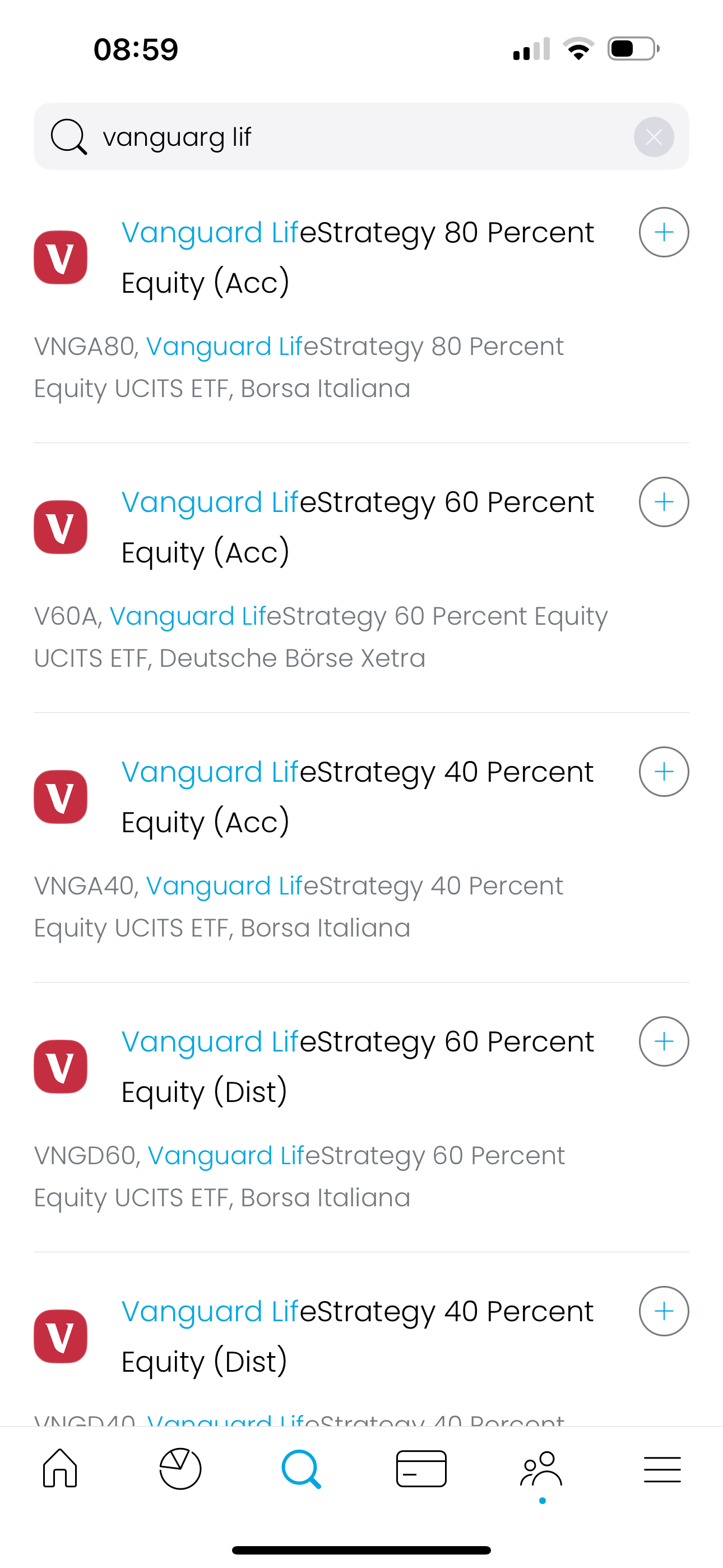The image size is (723, 1568).
Task: Open the VNGA80 LifeStrategy 80 Percent result
Action: tap(361, 308)
